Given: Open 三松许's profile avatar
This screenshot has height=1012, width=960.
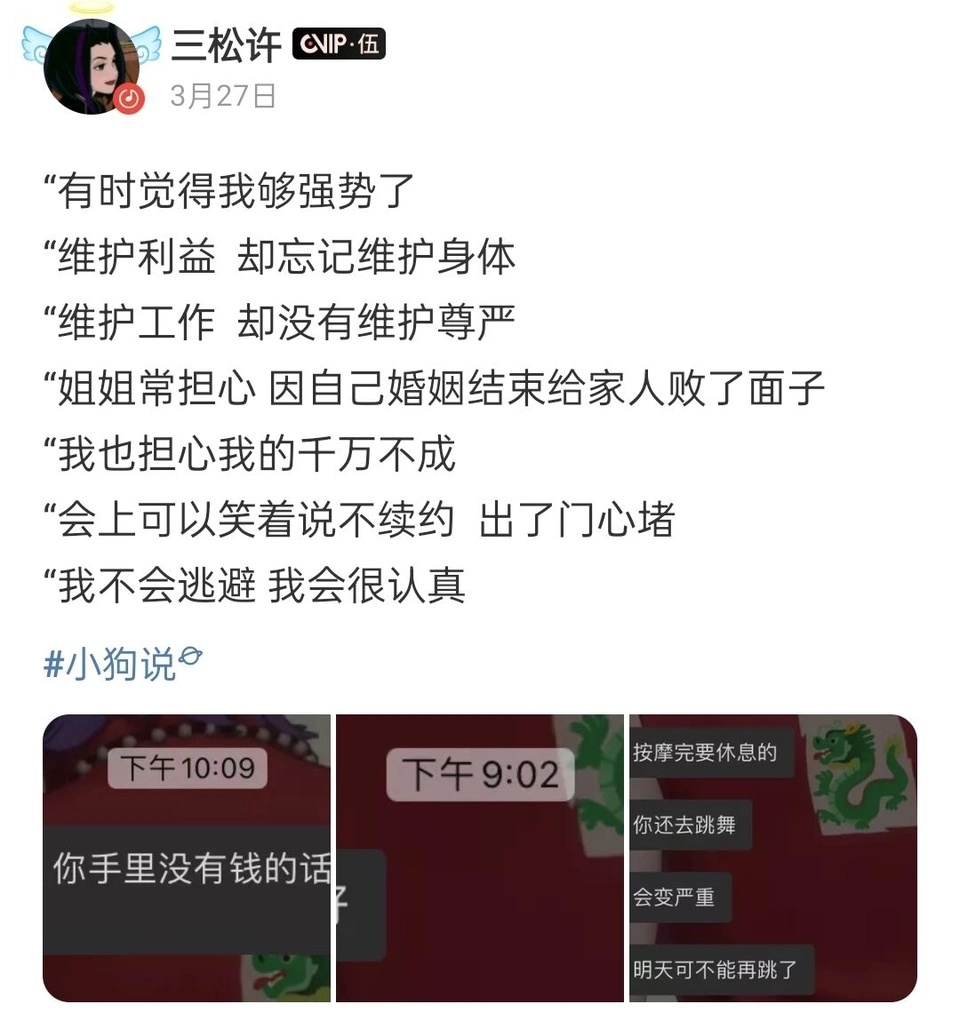Looking at the screenshot, I should tap(94, 64).
